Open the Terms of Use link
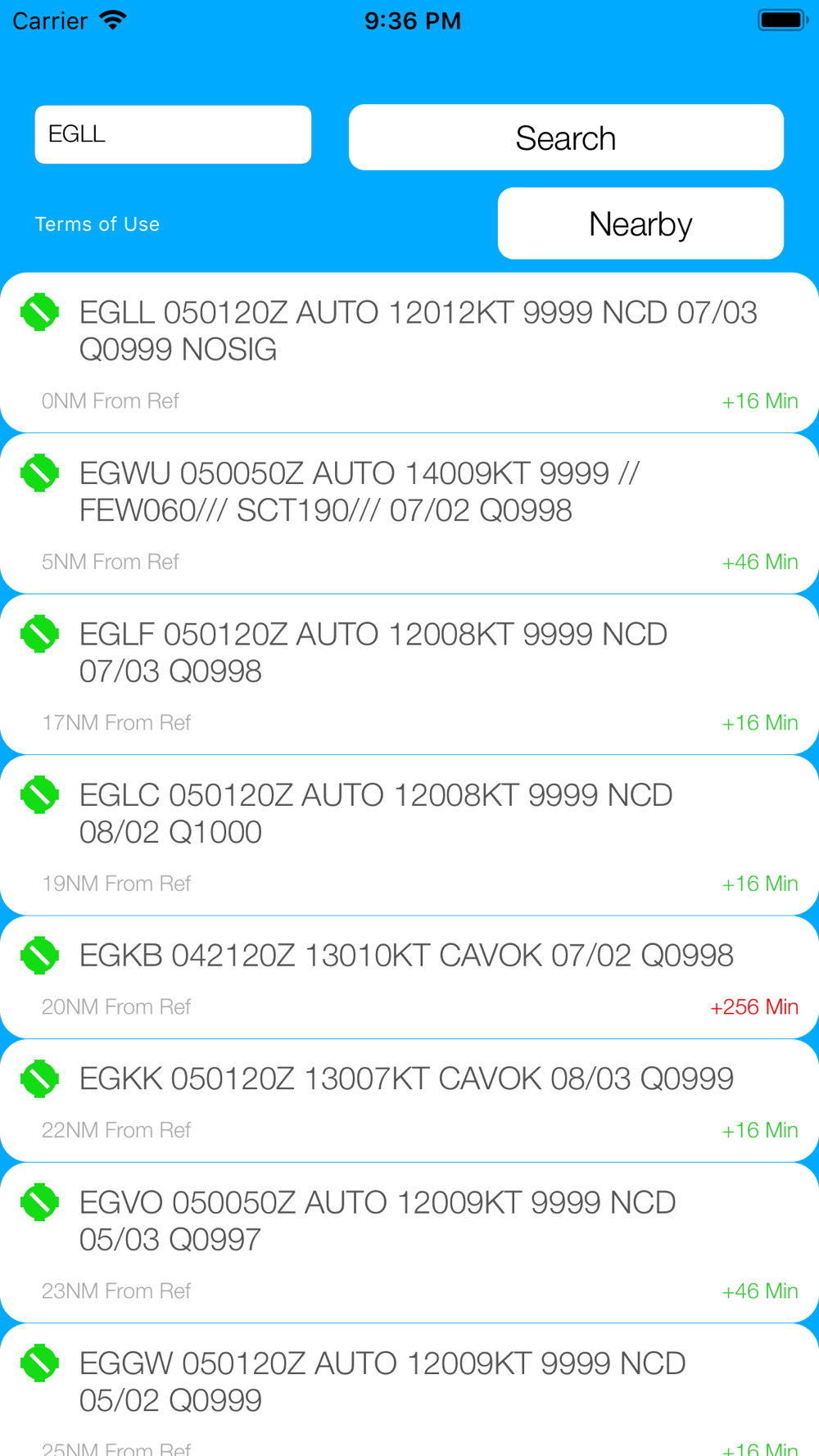Screen dimensions: 819x1456 [97, 224]
